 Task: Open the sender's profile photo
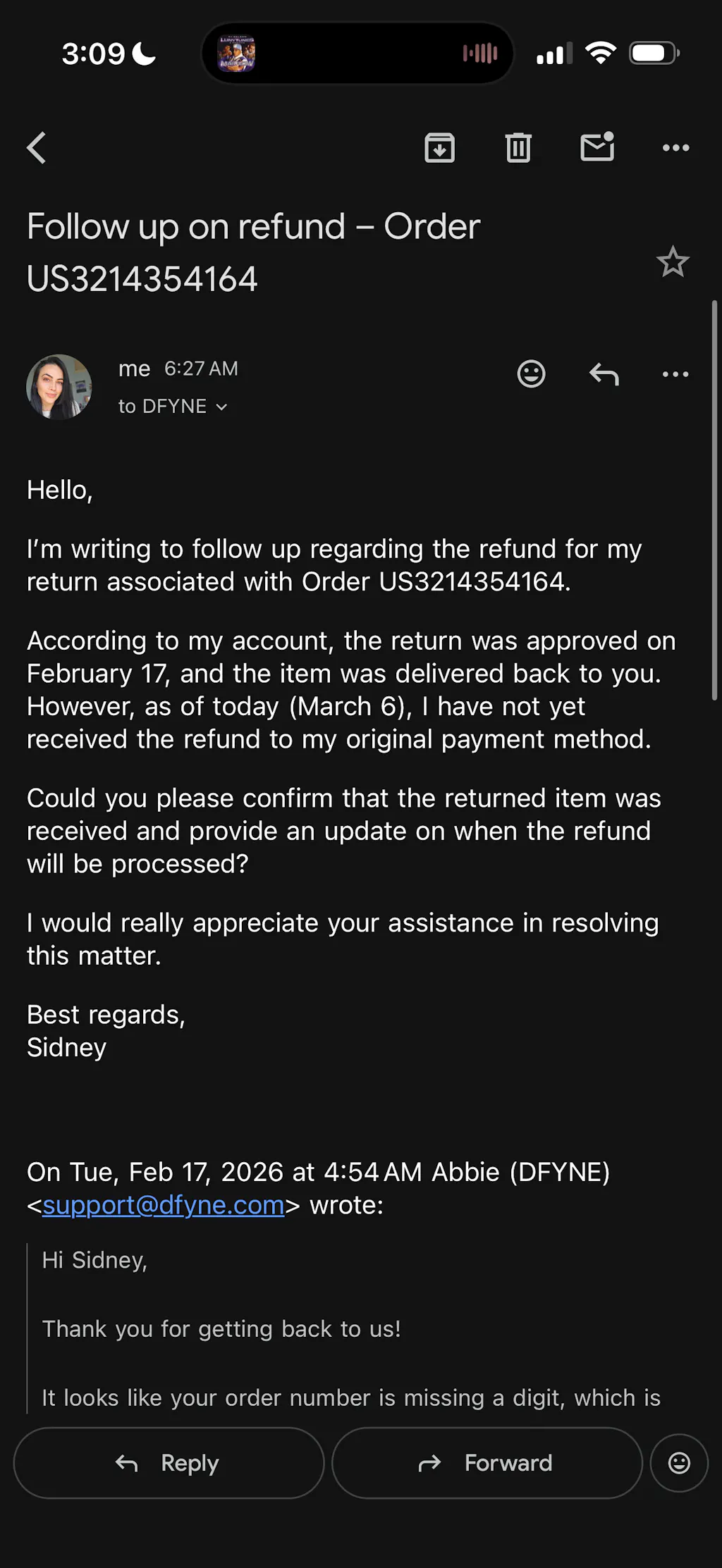tap(59, 387)
